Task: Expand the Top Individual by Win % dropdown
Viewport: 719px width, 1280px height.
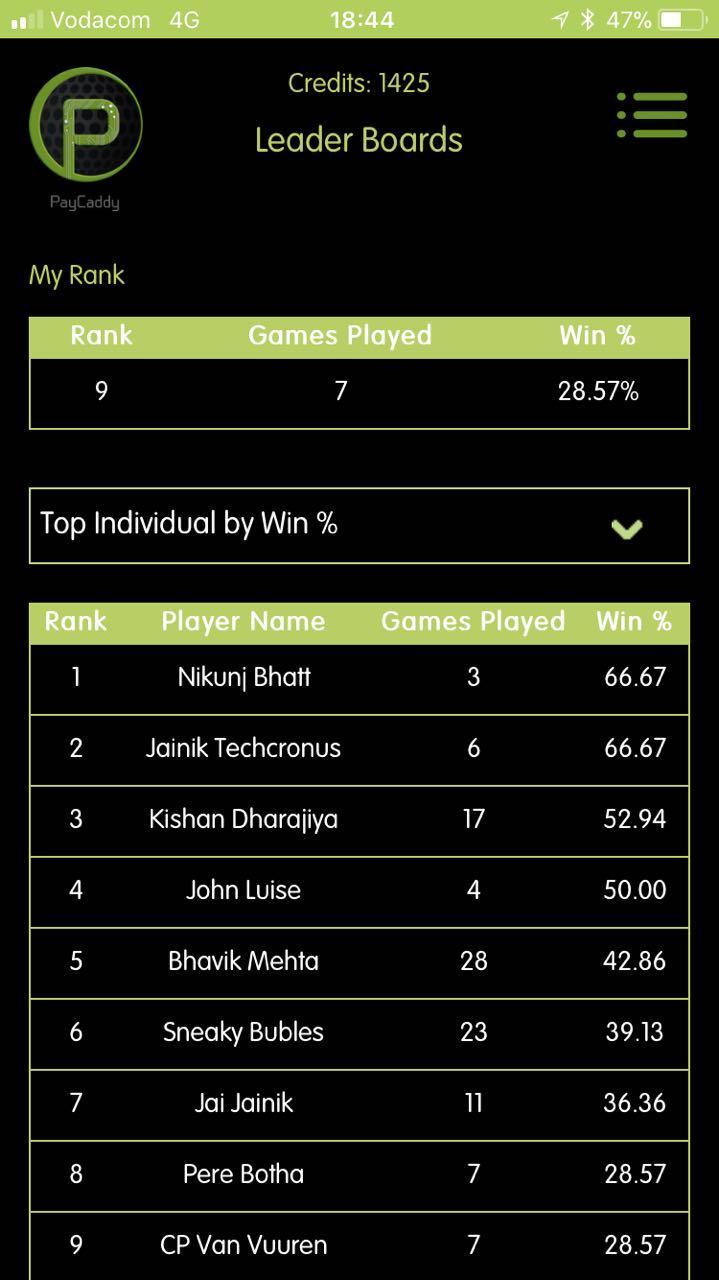Action: click(x=626, y=527)
